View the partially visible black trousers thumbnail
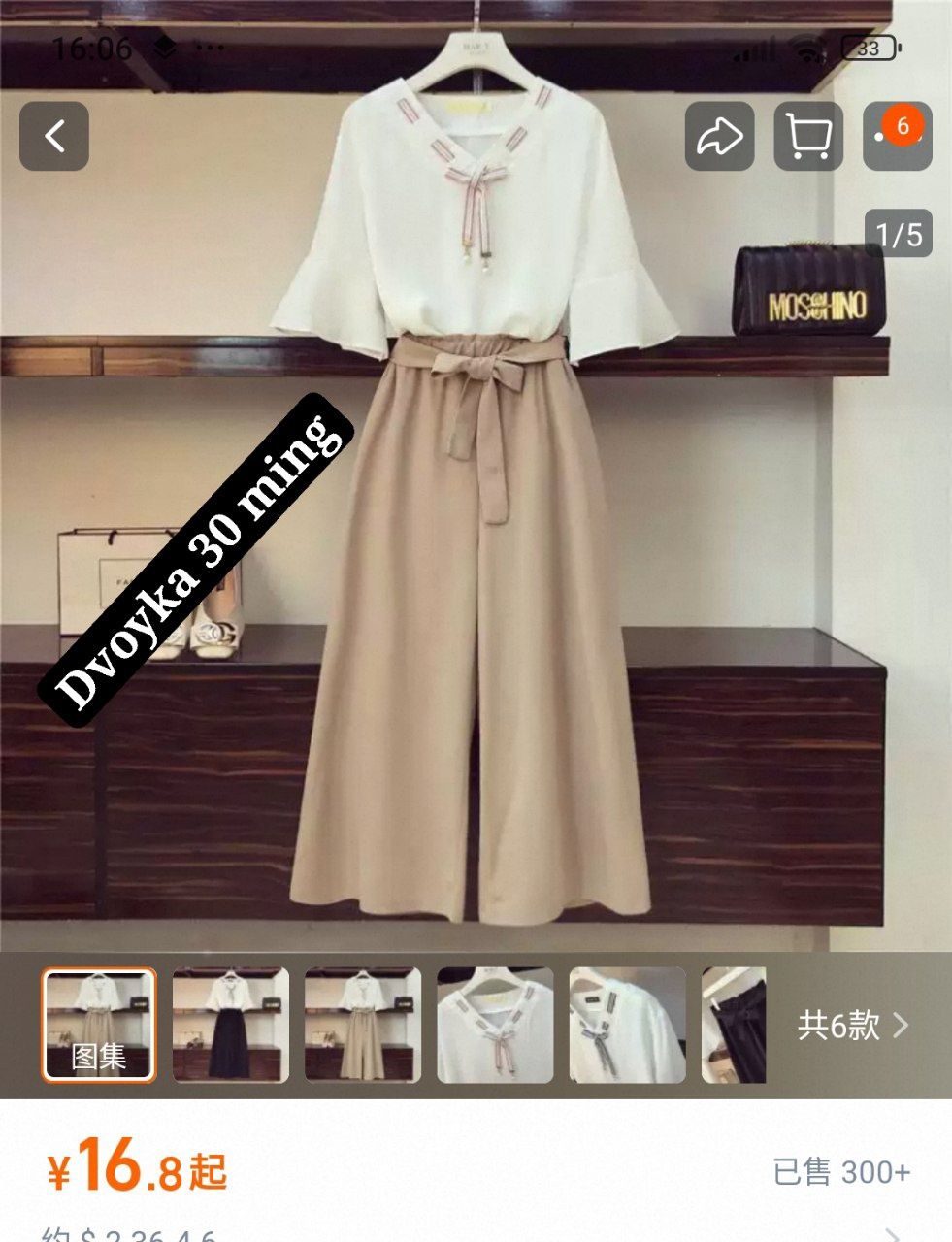Screen dimensions: 952x1242 click(734, 1025)
